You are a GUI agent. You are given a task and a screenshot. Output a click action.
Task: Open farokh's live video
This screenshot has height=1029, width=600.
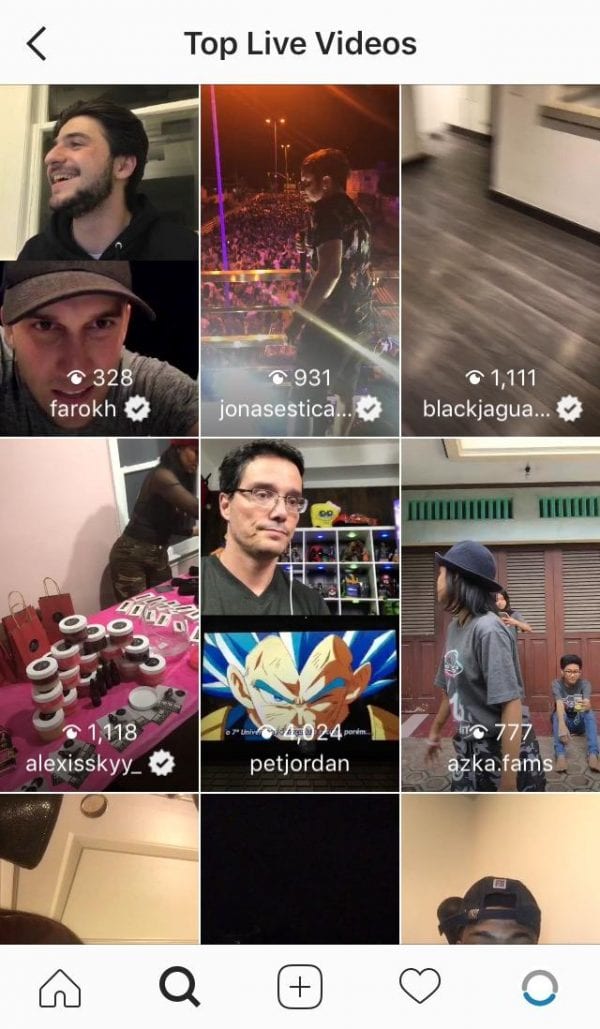tap(98, 260)
